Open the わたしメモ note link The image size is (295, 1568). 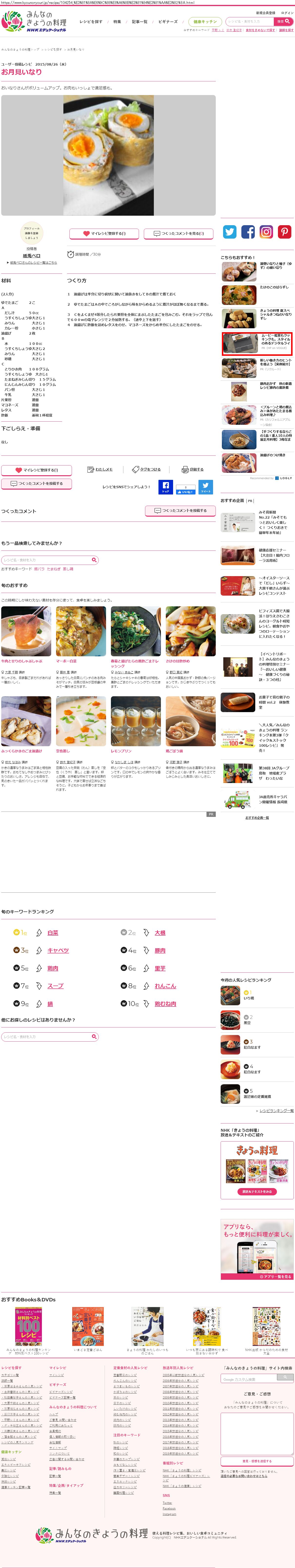tap(100, 469)
